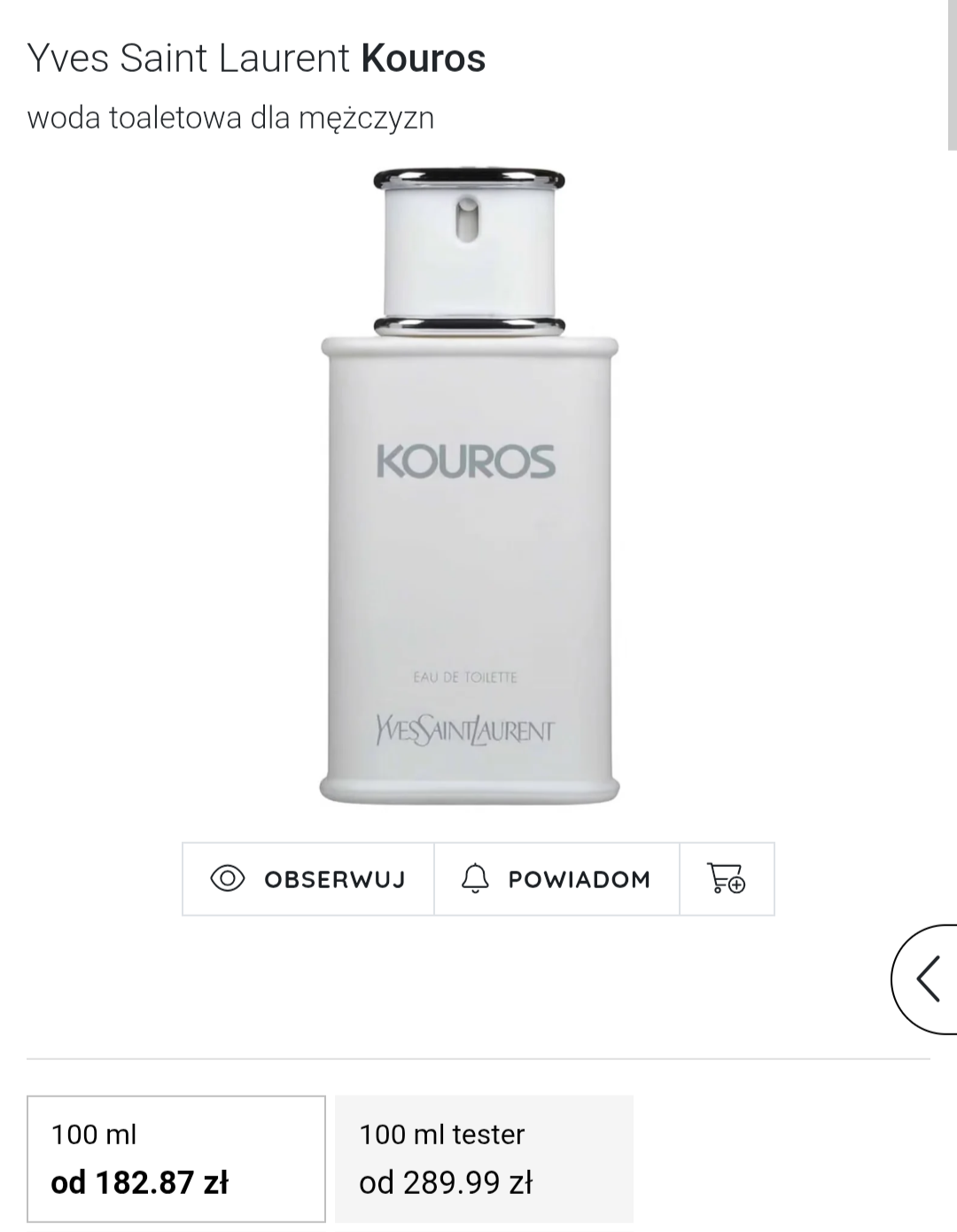Choose the 100 ml tester variant

tap(484, 1158)
